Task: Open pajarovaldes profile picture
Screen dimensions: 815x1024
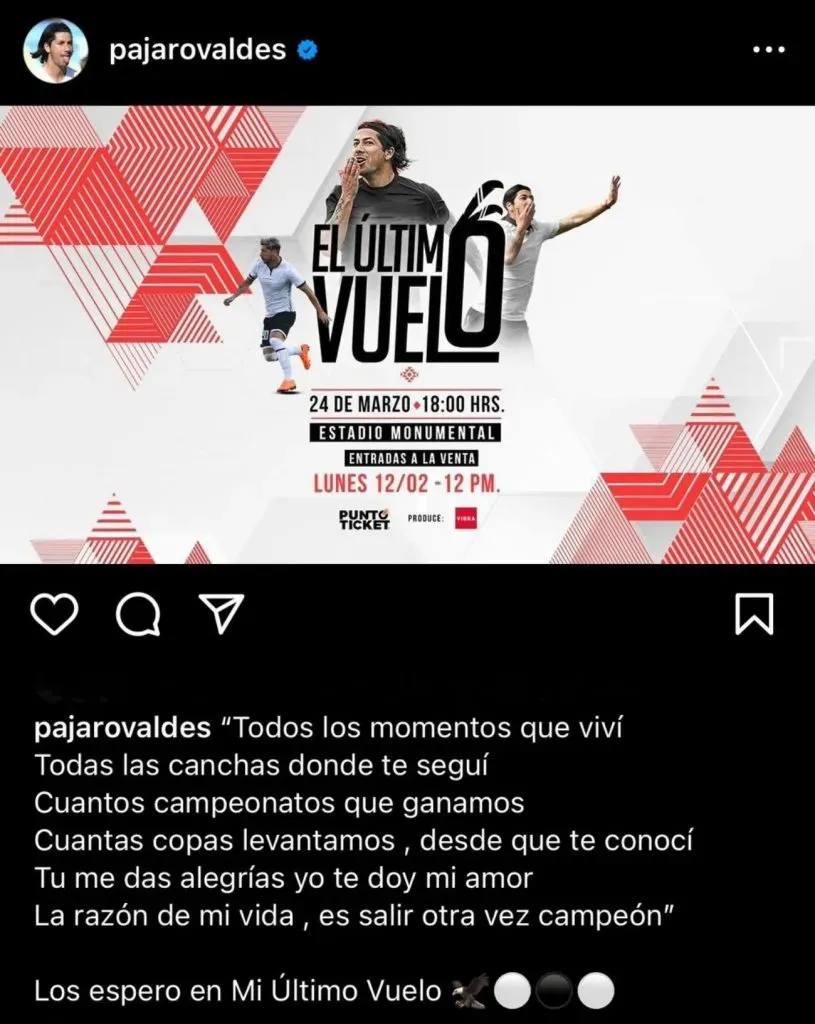Action: 57,50
